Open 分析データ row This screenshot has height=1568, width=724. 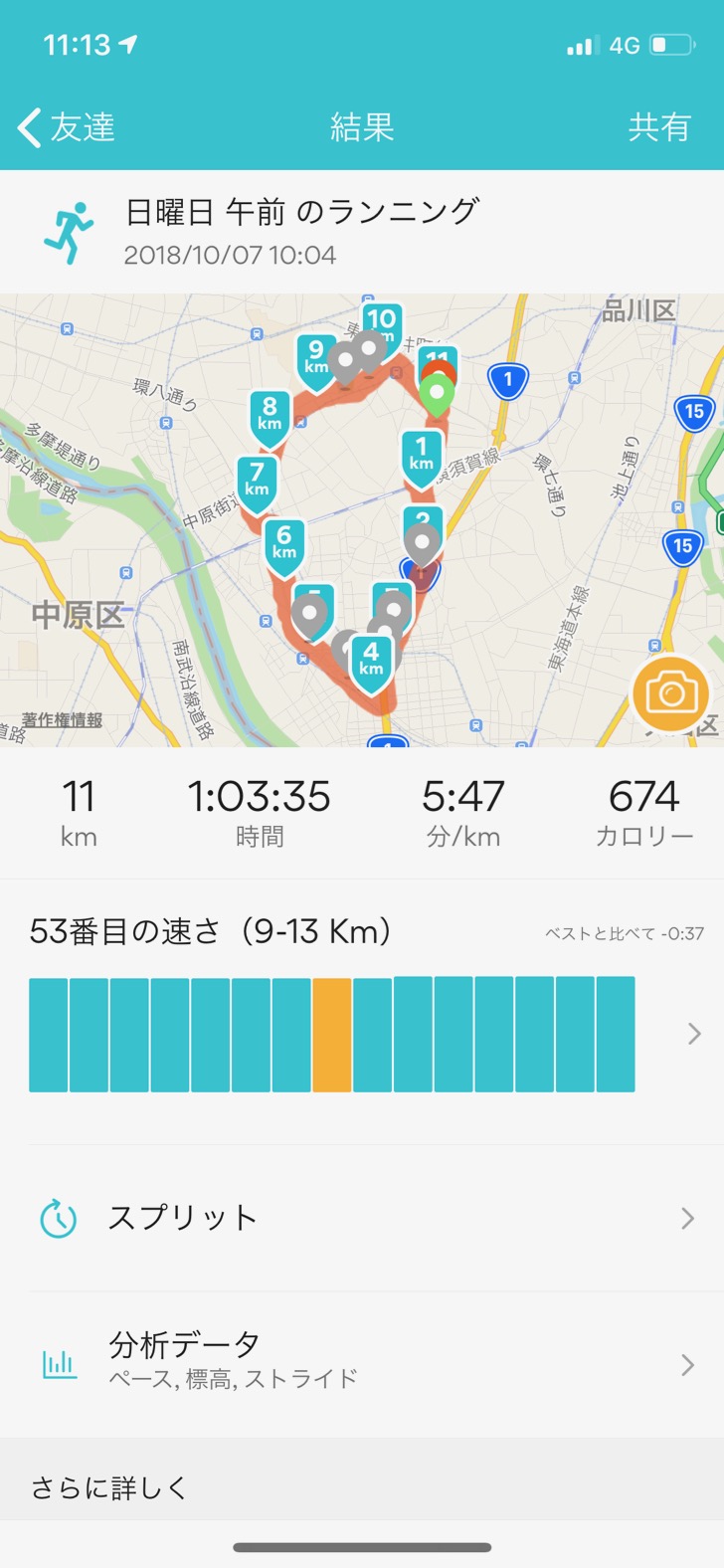(362, 1364)
